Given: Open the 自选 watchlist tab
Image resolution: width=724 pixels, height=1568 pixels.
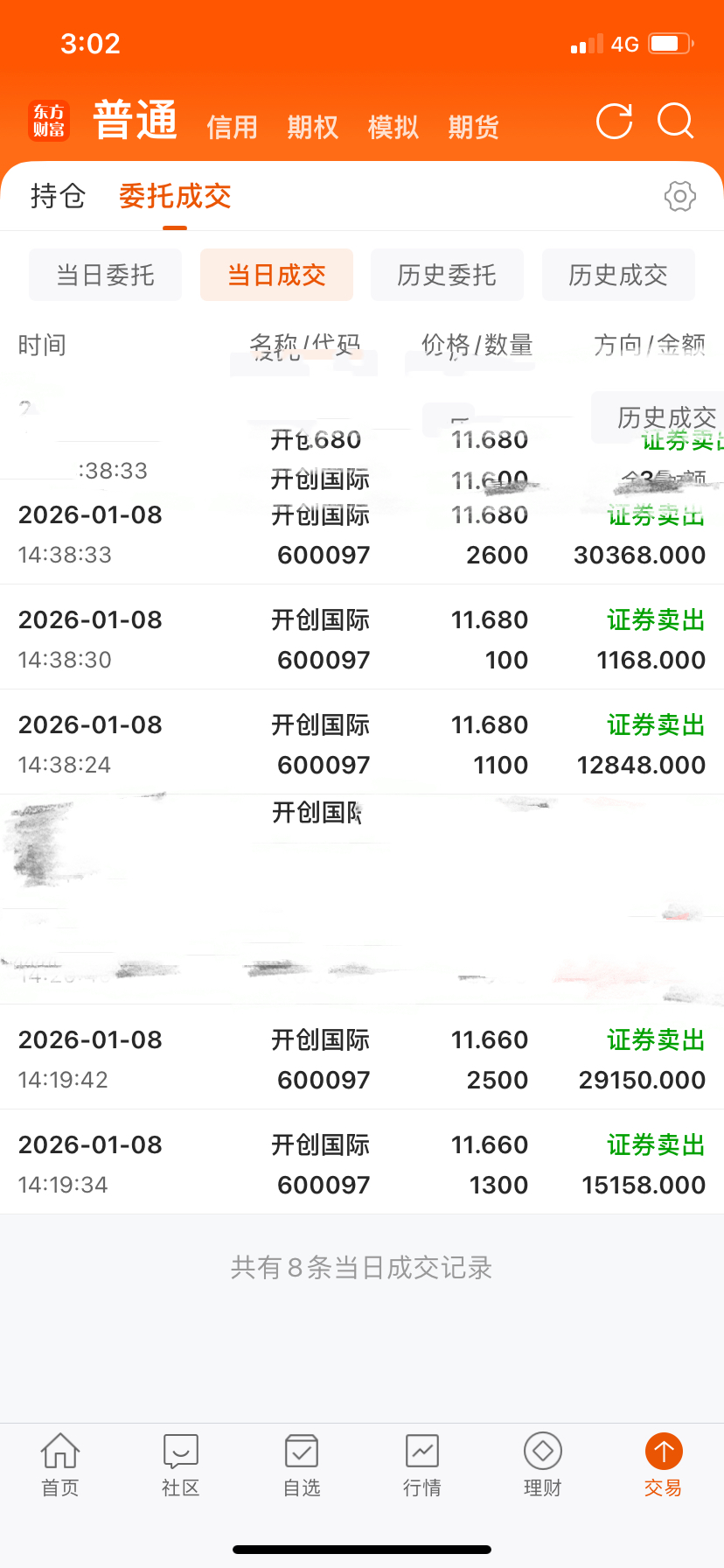Looking at the screenshot, I should [x=302, y=1465].
